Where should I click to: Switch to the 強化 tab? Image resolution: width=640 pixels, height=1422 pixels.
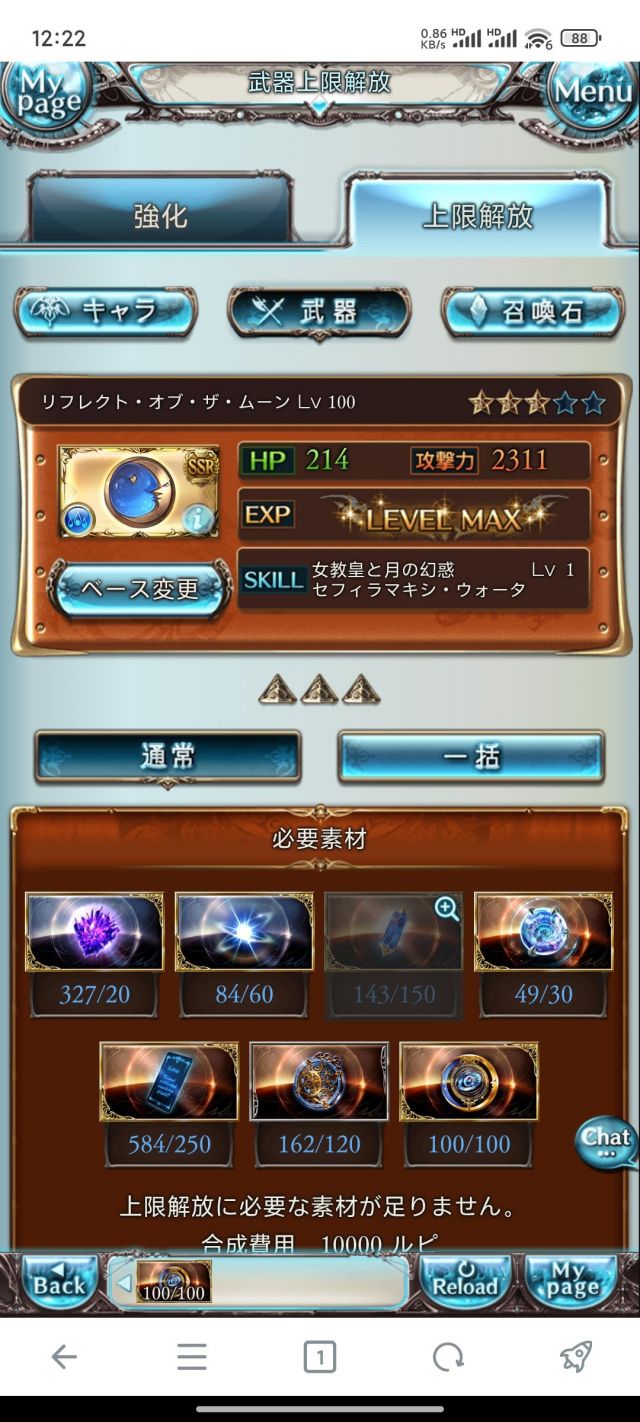(x=161, y=216)
